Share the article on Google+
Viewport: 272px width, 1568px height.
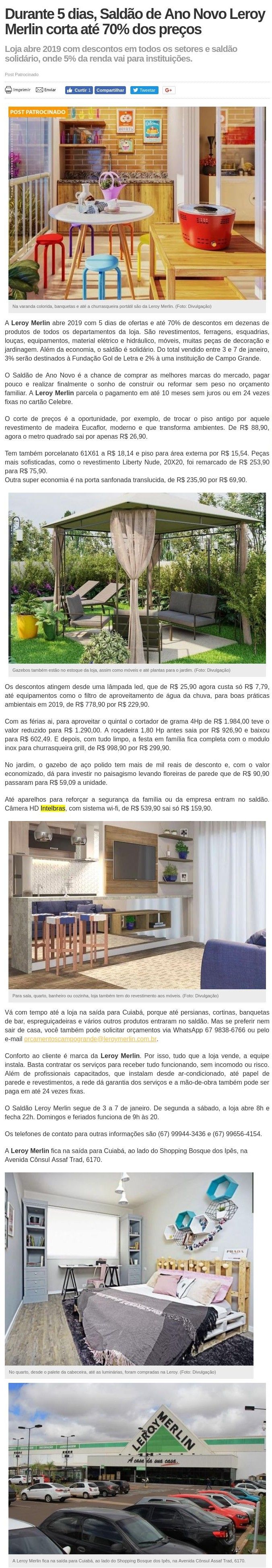point(169,90)
